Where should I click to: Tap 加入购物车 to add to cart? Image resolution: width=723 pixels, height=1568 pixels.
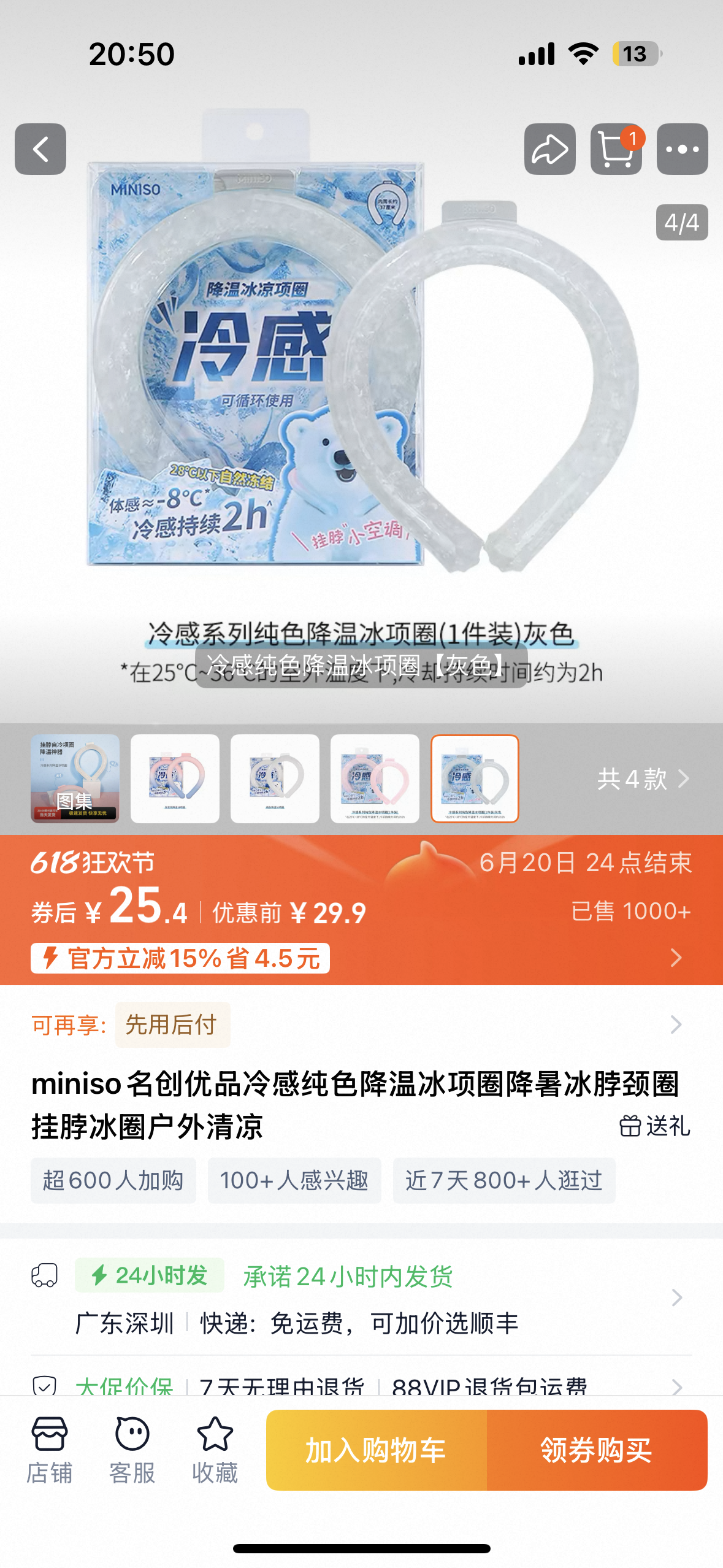click(376, 1450)
